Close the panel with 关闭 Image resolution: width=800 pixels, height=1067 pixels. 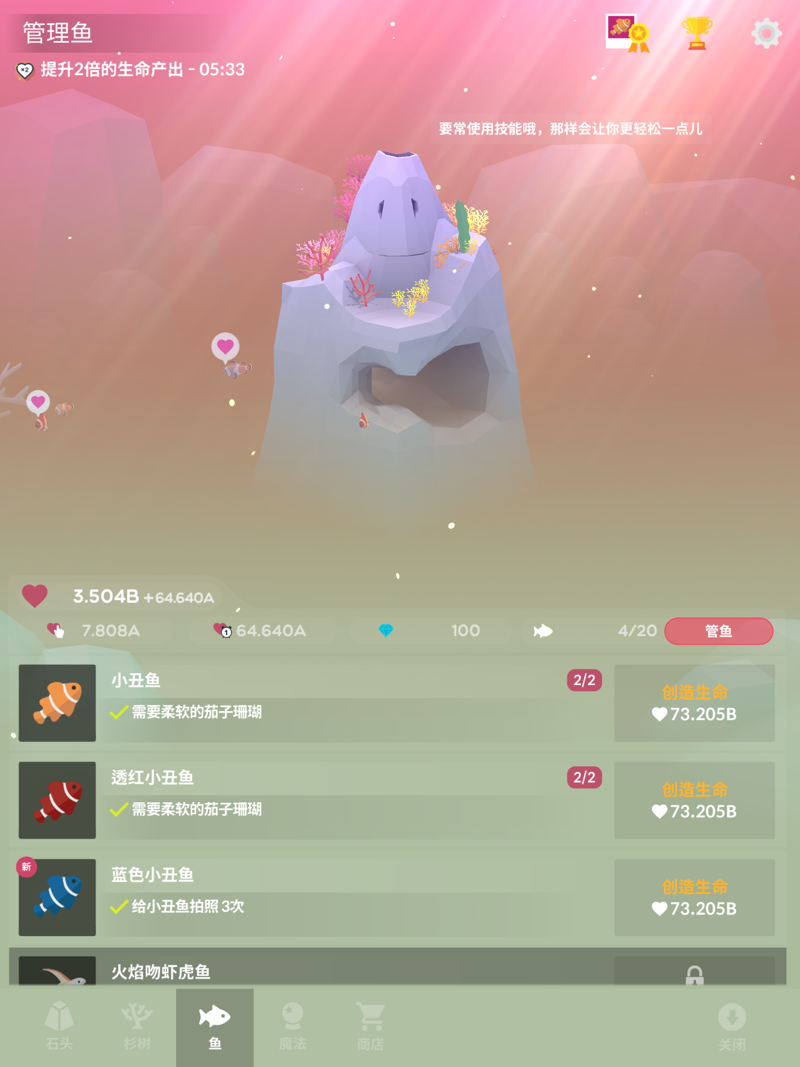tap(732, 1027)
